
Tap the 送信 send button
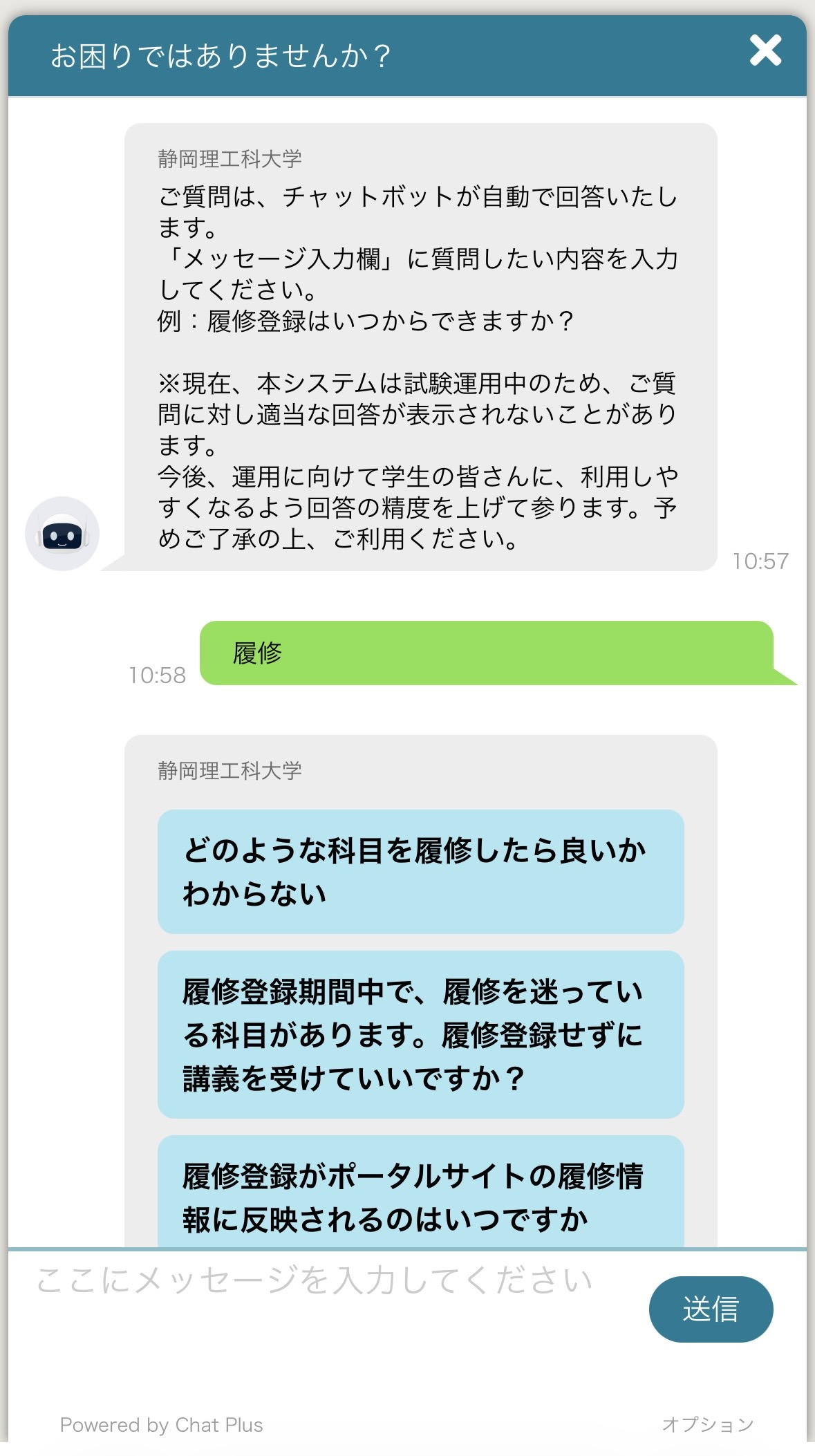(x=711, y=1309)
